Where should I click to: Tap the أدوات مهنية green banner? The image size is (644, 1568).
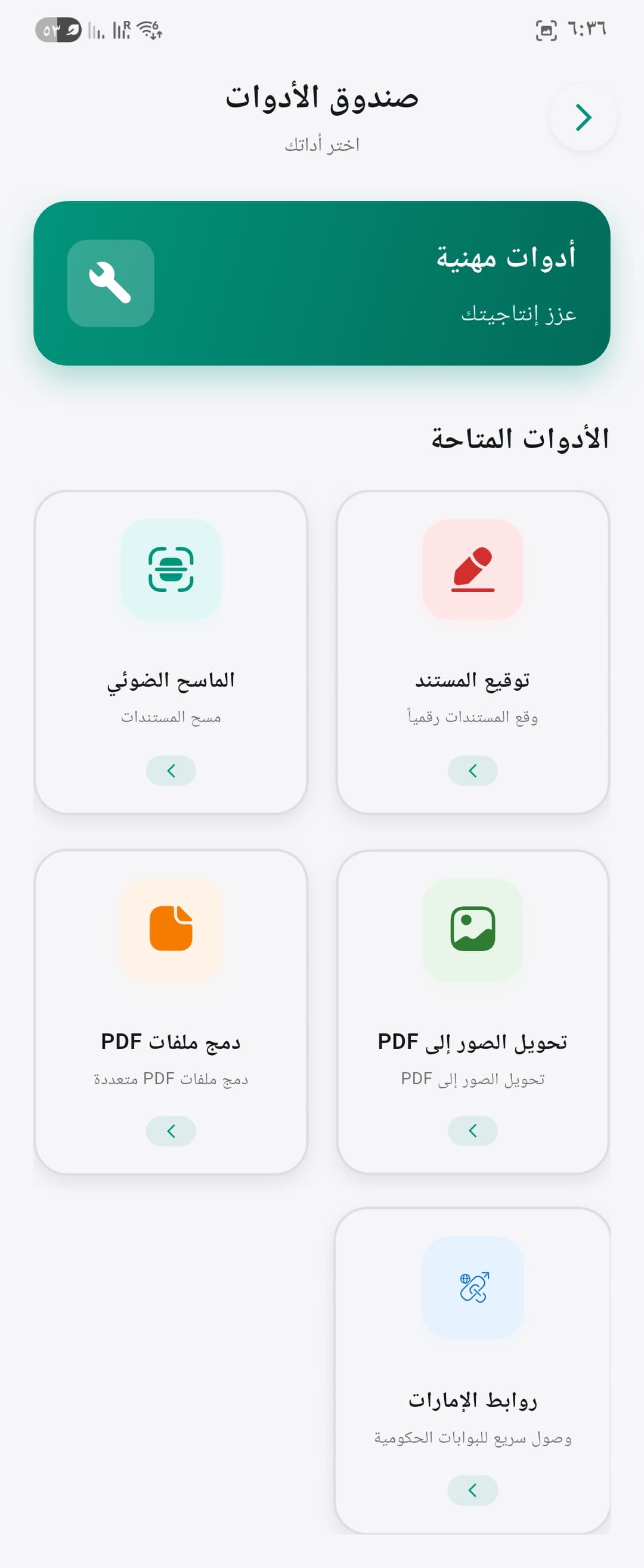321,283
